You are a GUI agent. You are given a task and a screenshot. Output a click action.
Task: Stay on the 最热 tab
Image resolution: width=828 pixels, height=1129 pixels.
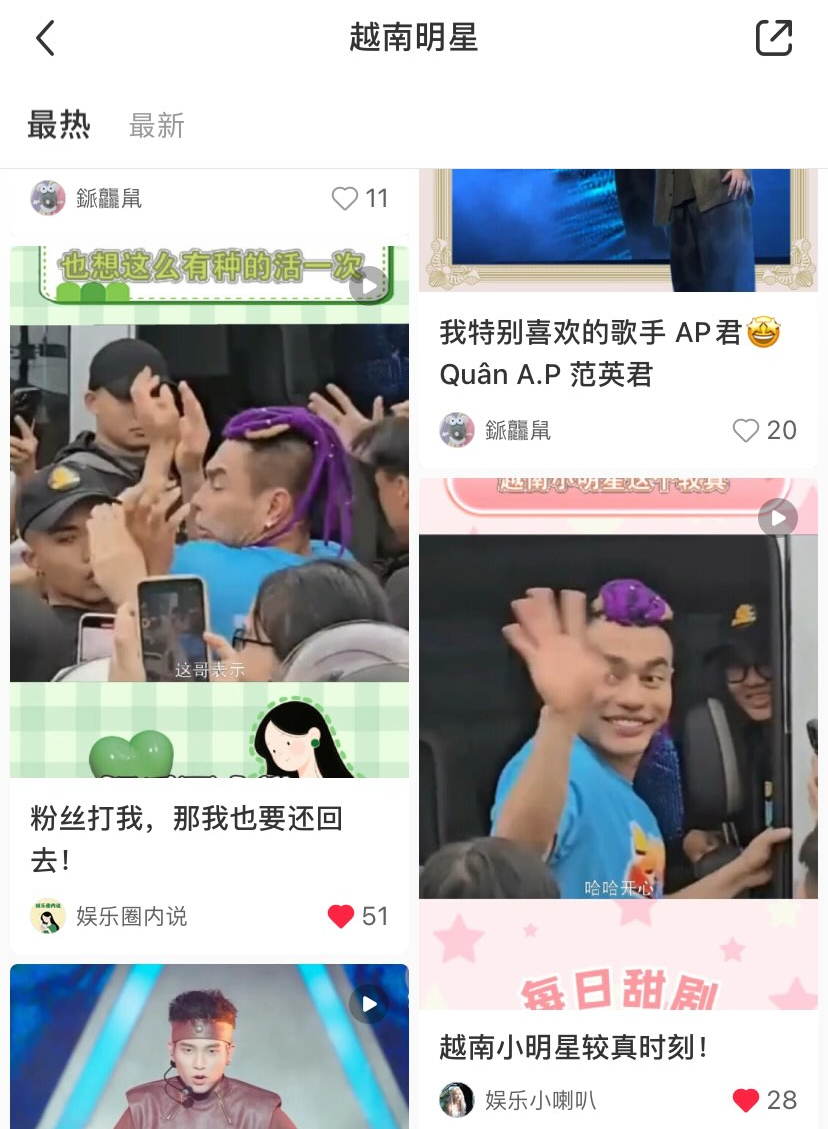tap(58, 125)
